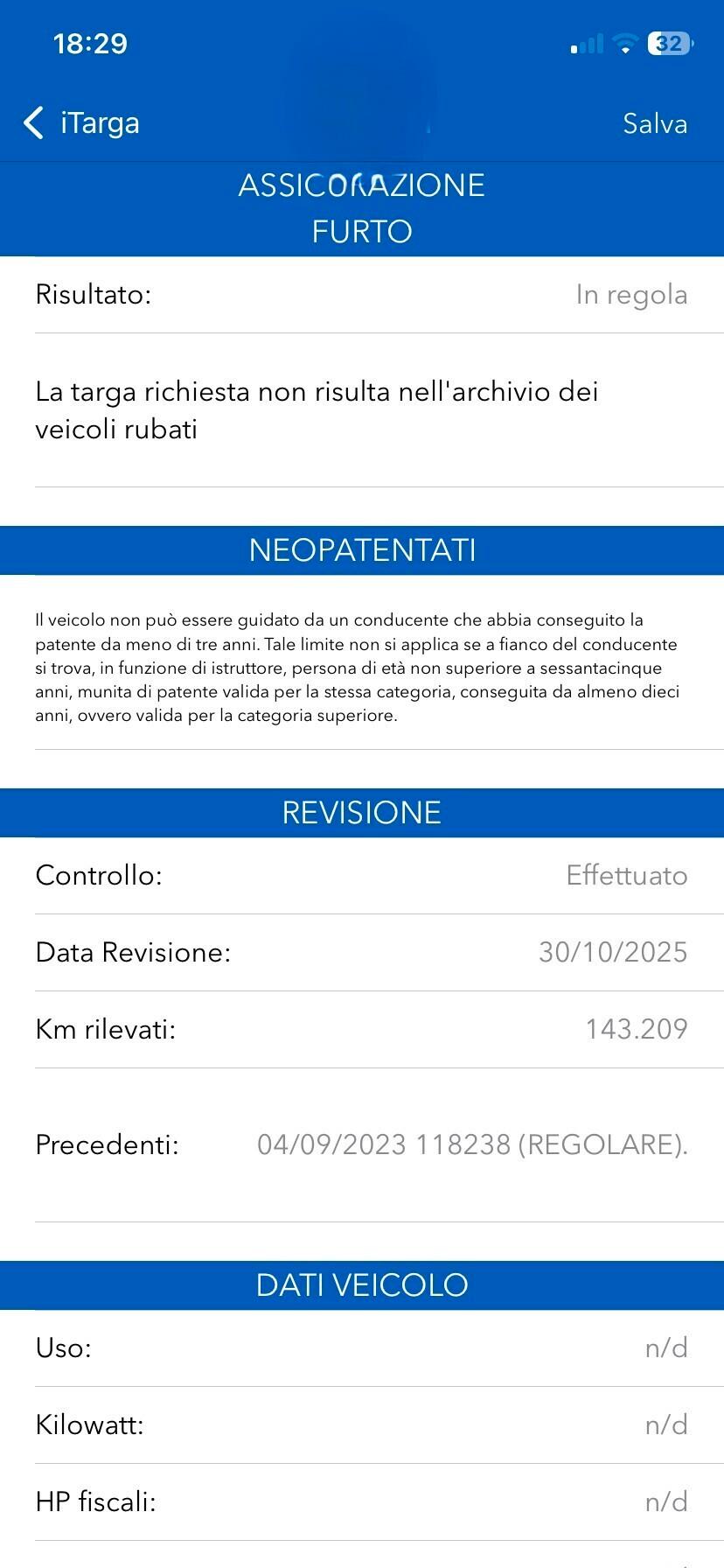Tap the back chevron icon next to iTarga
Viewport: 724px width, 1568px height.
[x=34, y=122]
